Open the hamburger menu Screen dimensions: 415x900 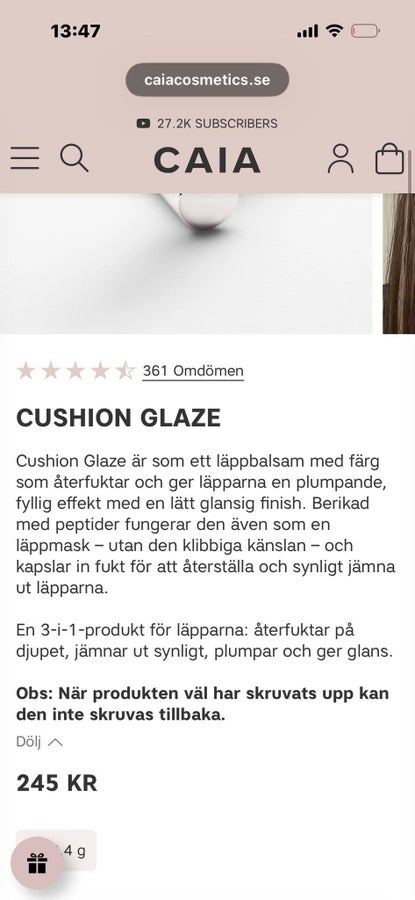click(25, 158)
